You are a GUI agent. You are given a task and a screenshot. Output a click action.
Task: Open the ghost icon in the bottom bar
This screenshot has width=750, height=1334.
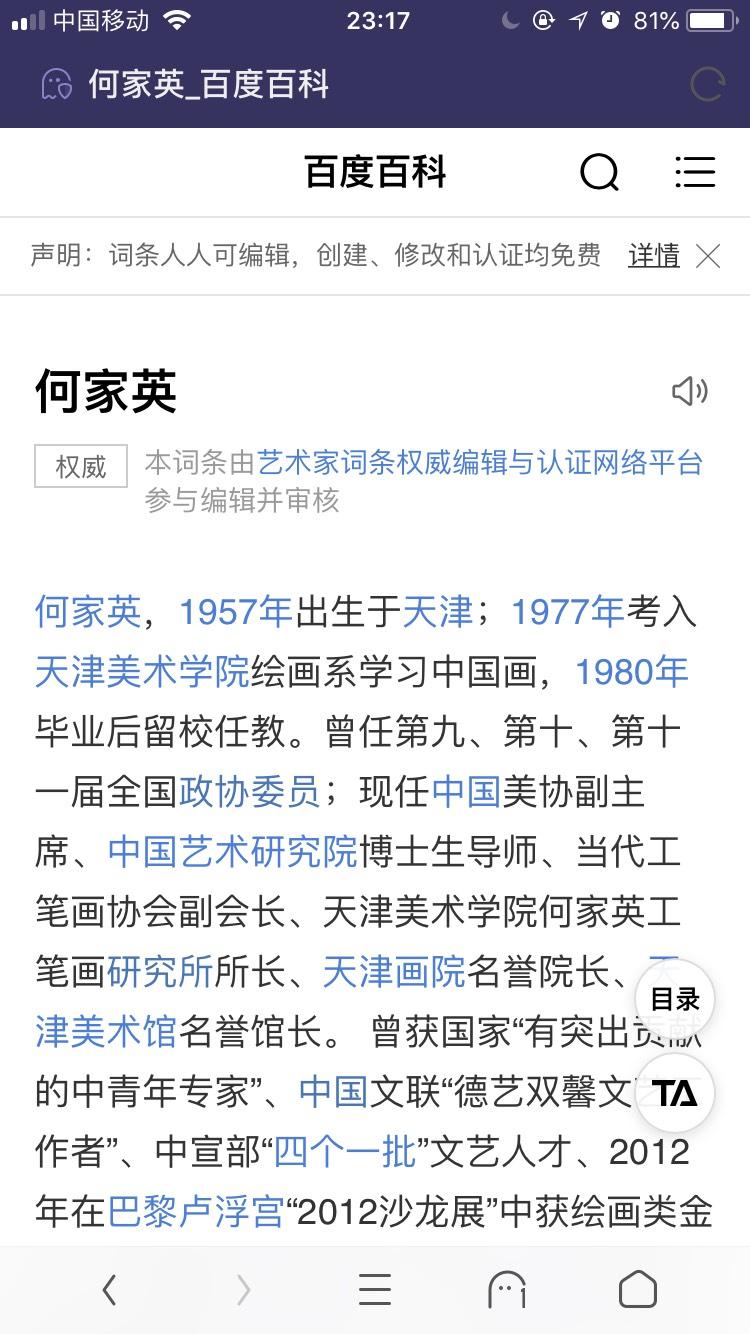507,1290
